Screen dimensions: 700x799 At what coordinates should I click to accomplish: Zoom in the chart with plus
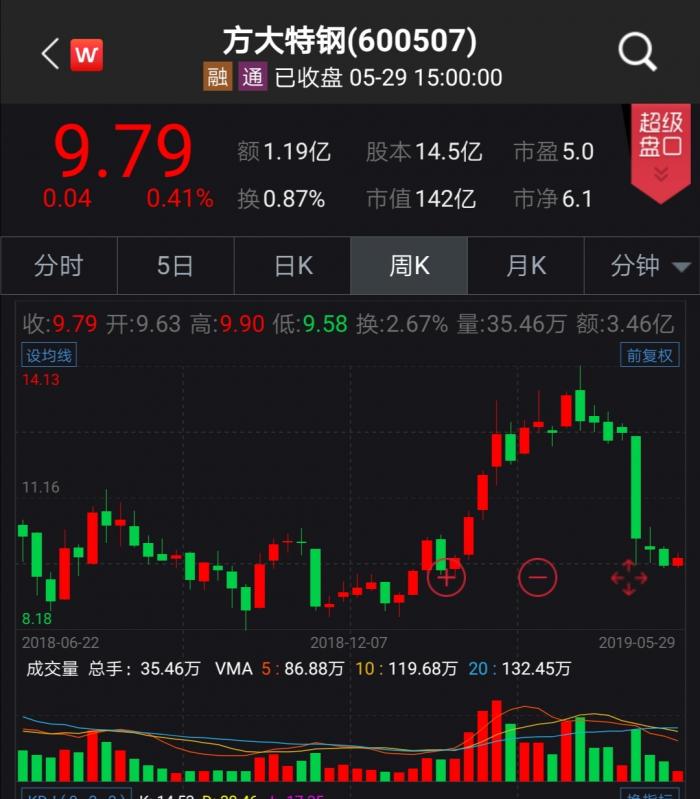446,577
